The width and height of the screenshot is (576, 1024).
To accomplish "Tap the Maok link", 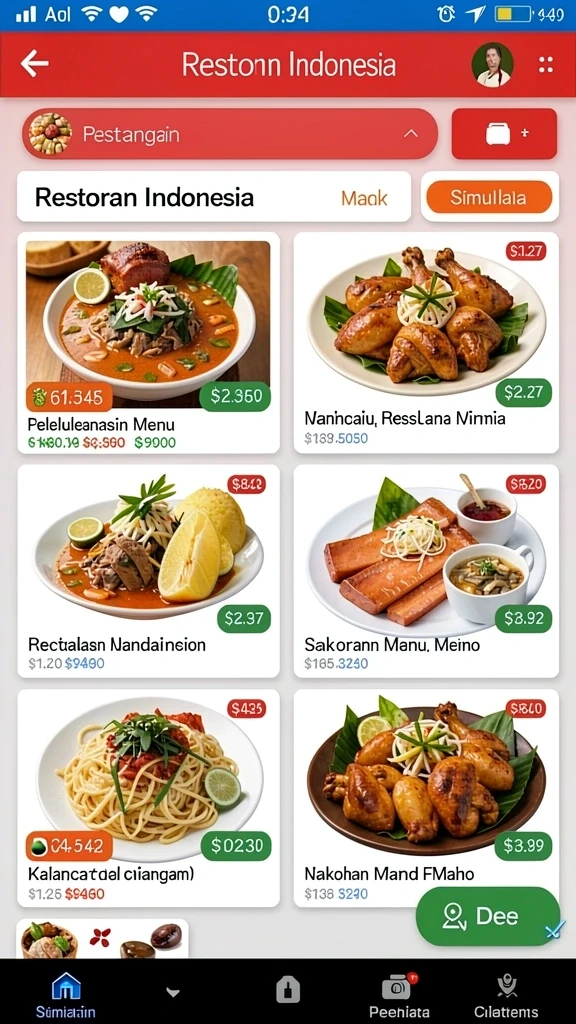I will pos(364,198).
